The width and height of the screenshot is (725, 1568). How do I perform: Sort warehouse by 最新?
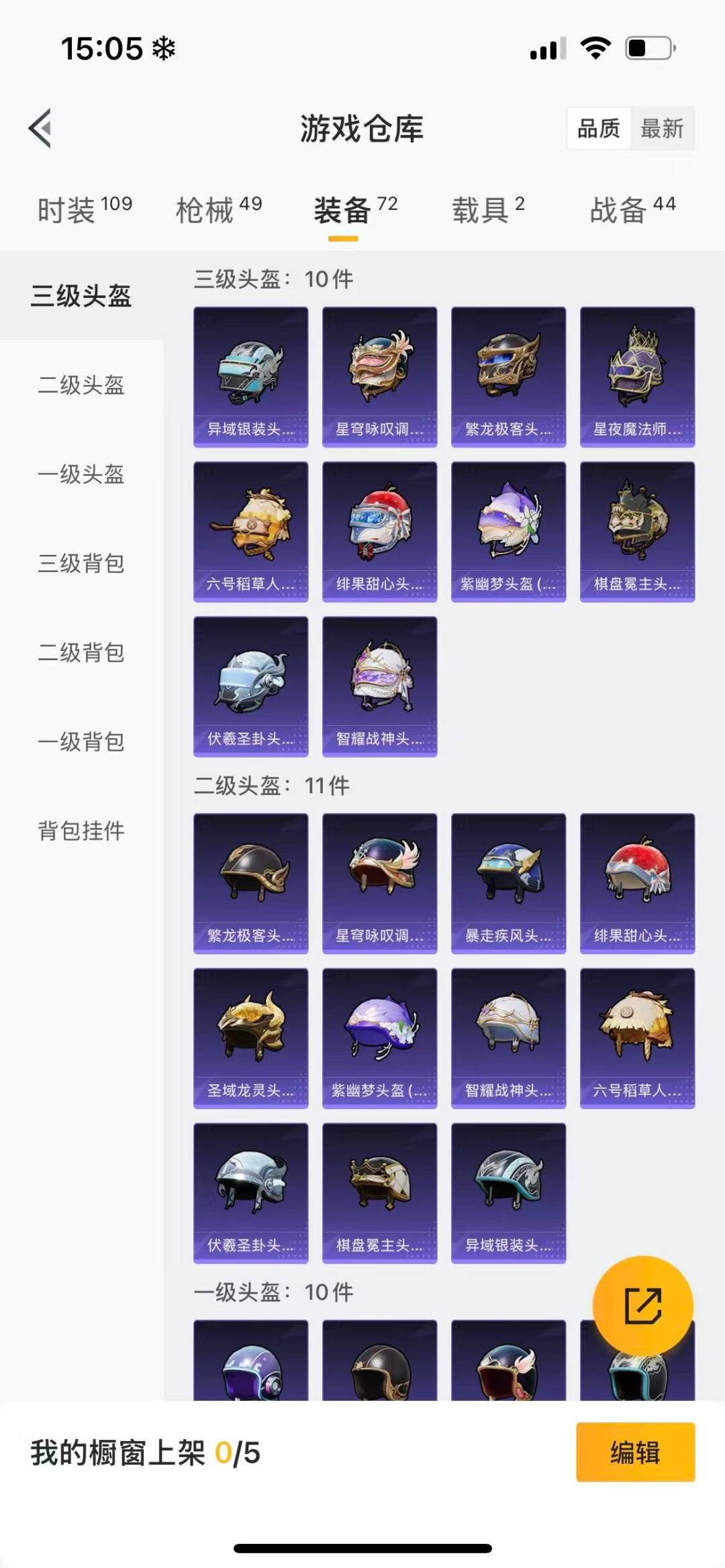pyautogui.click(x=662, y=128)
